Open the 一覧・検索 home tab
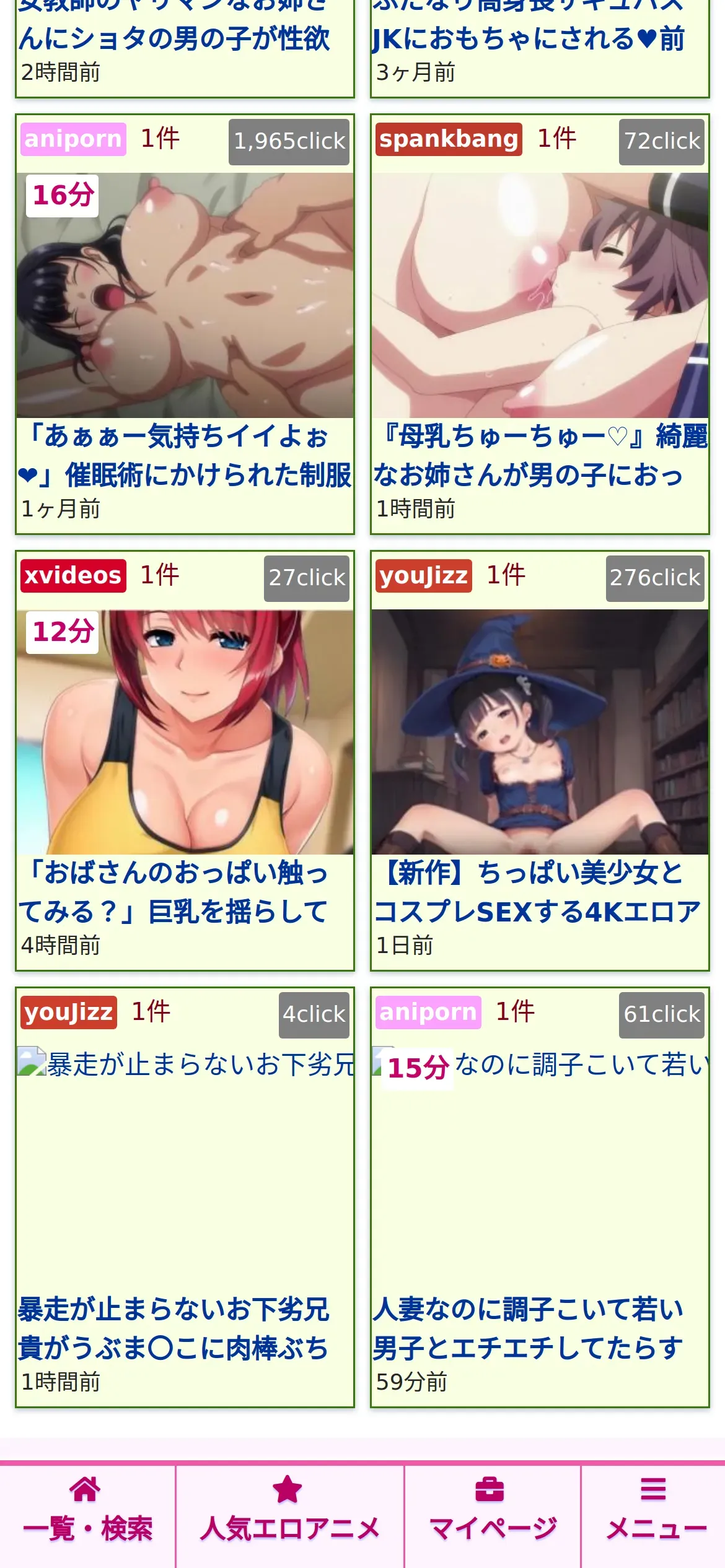This screenshot has height=1568, width=725. [87, 1515]
